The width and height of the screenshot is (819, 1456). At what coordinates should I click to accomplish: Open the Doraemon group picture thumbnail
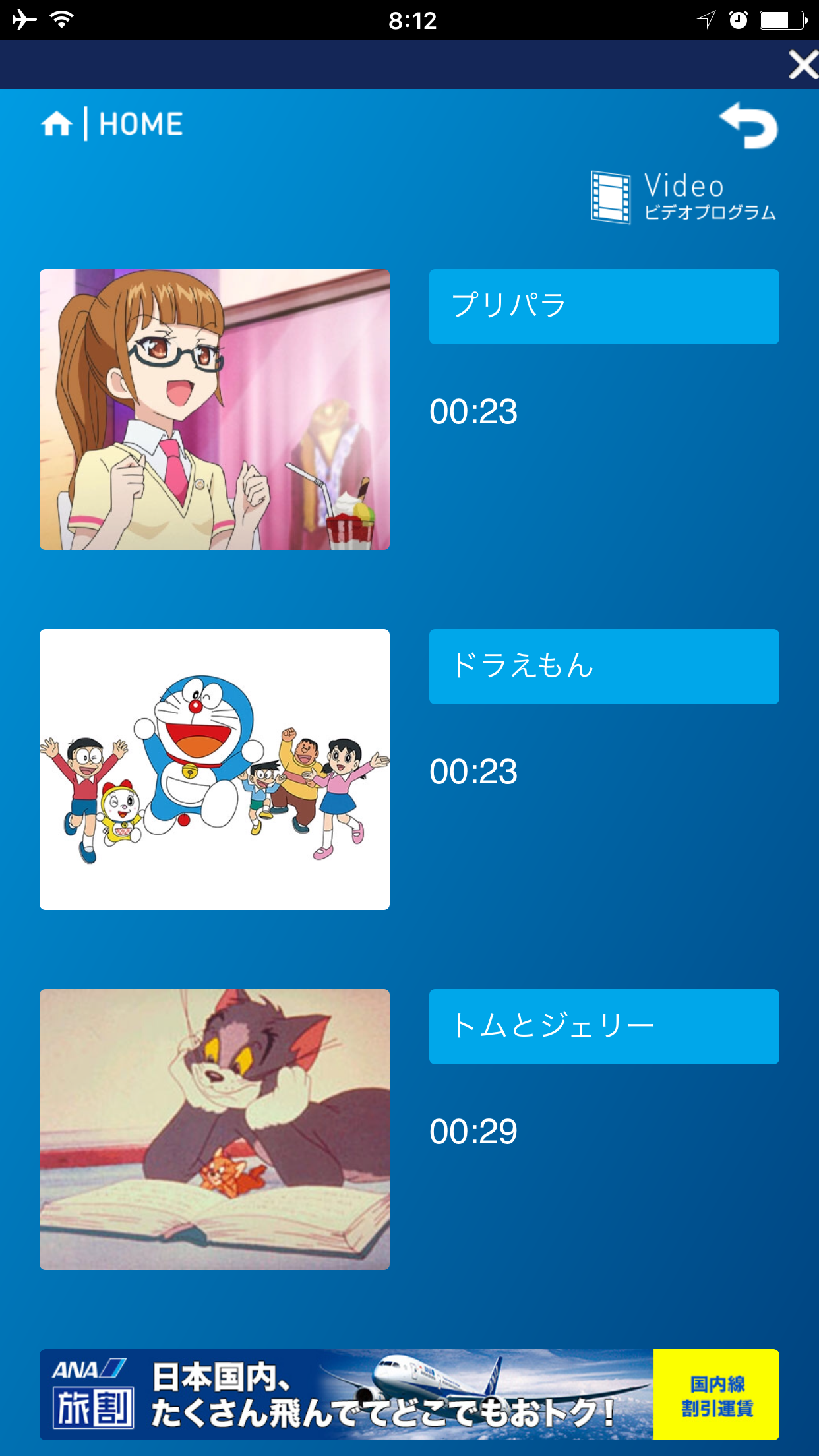[x=214, y=770]
